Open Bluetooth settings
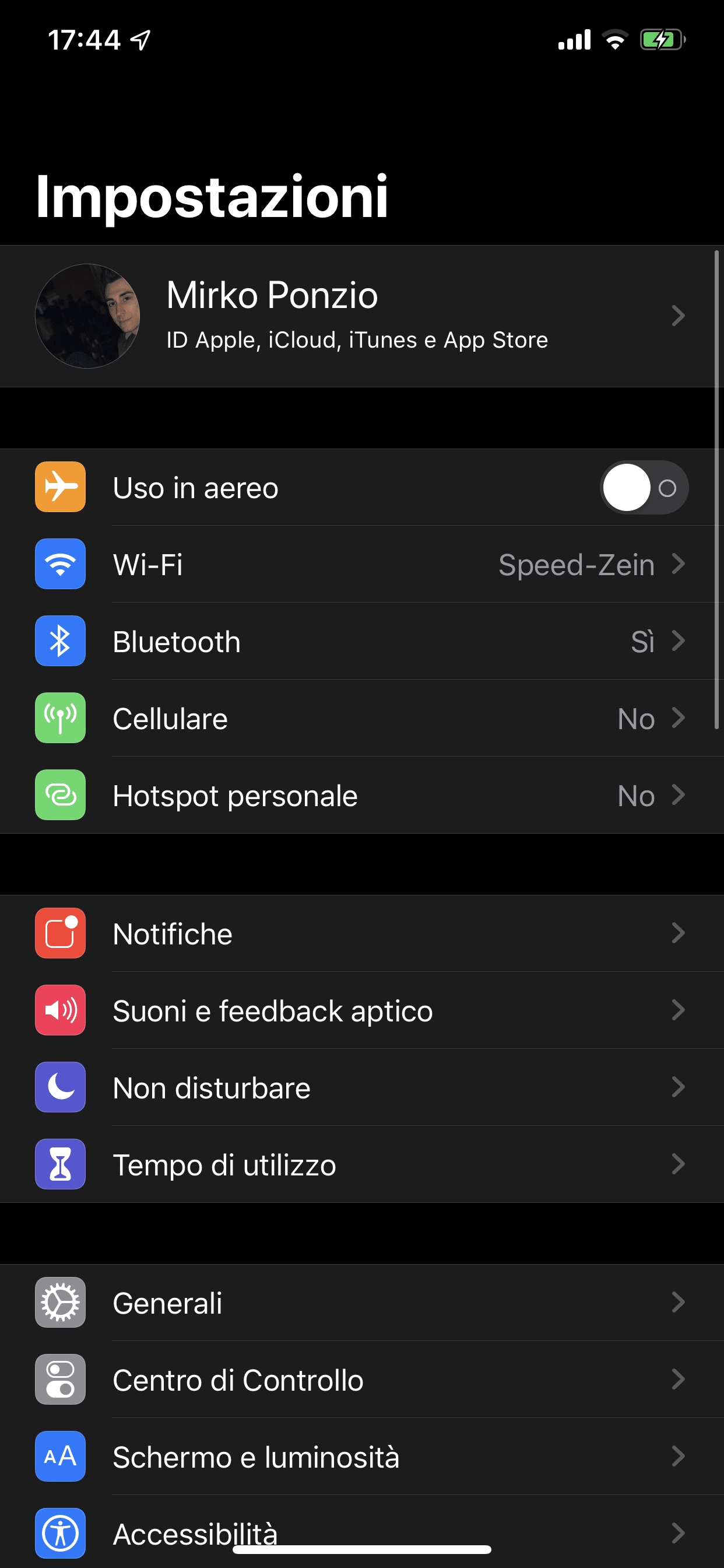The image size is (724, 1568). [x=362, y=641]
